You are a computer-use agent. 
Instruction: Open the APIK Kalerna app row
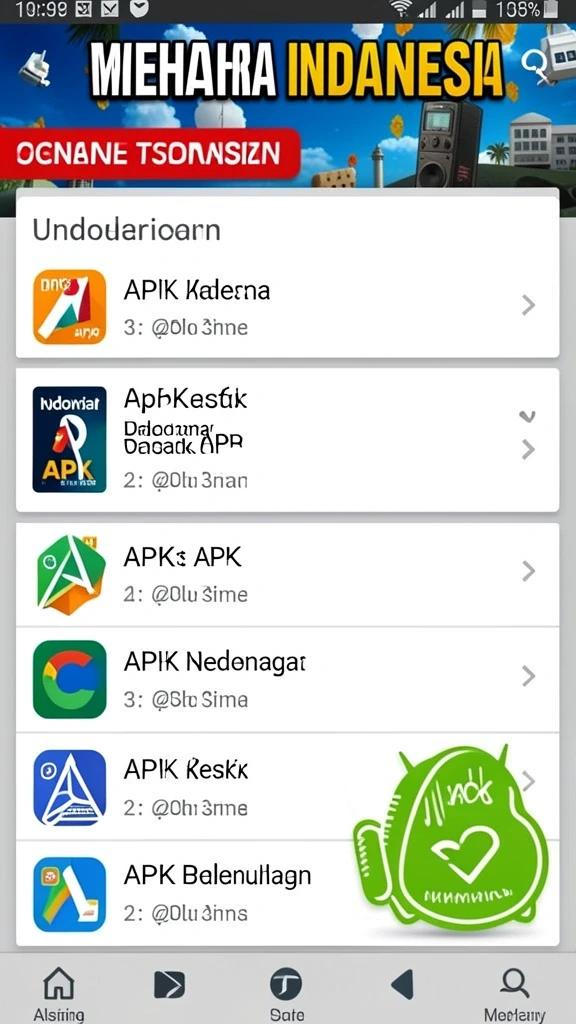[x=287, y=307]
